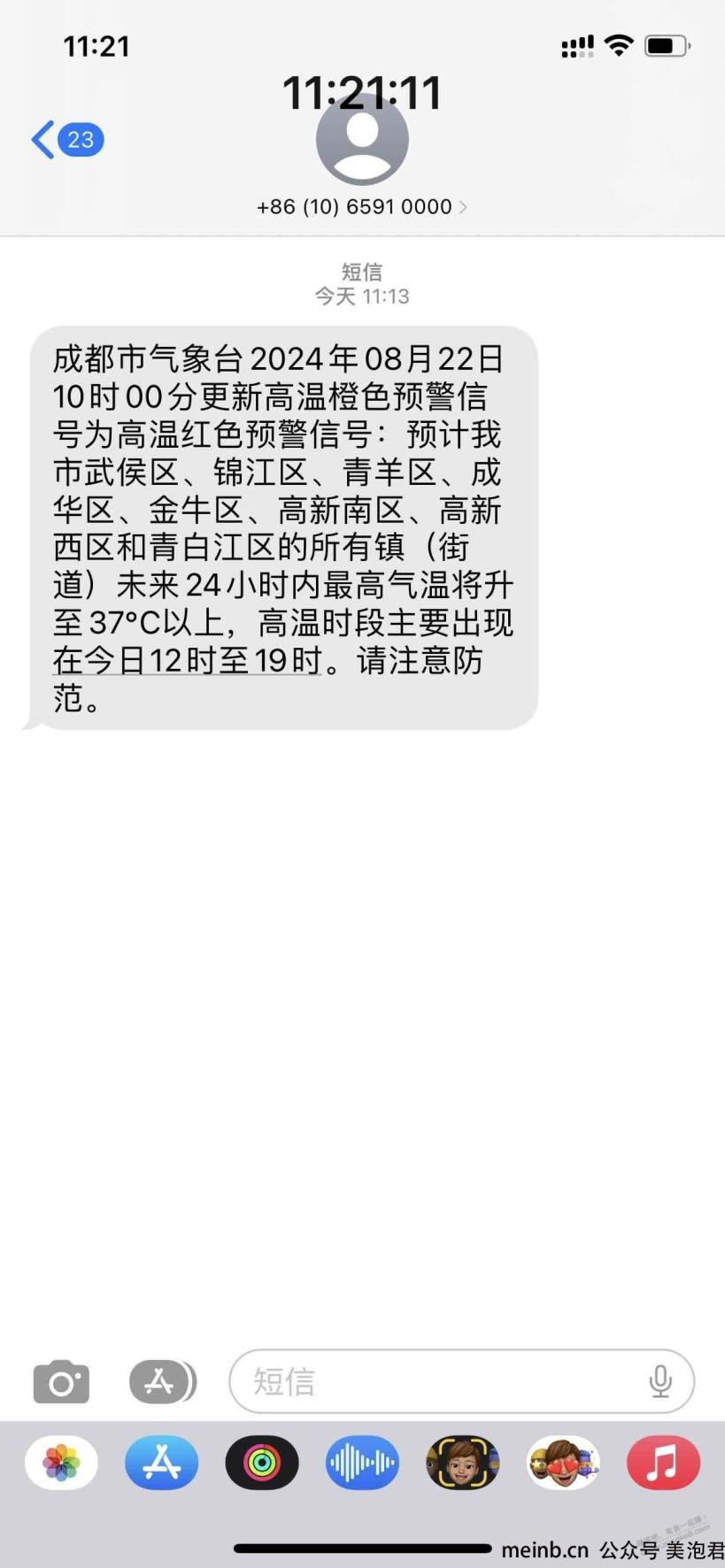Open the audio message waveform app
Image resolution: width=725 pixels, height=1568 pixels.
point(362,1463)
